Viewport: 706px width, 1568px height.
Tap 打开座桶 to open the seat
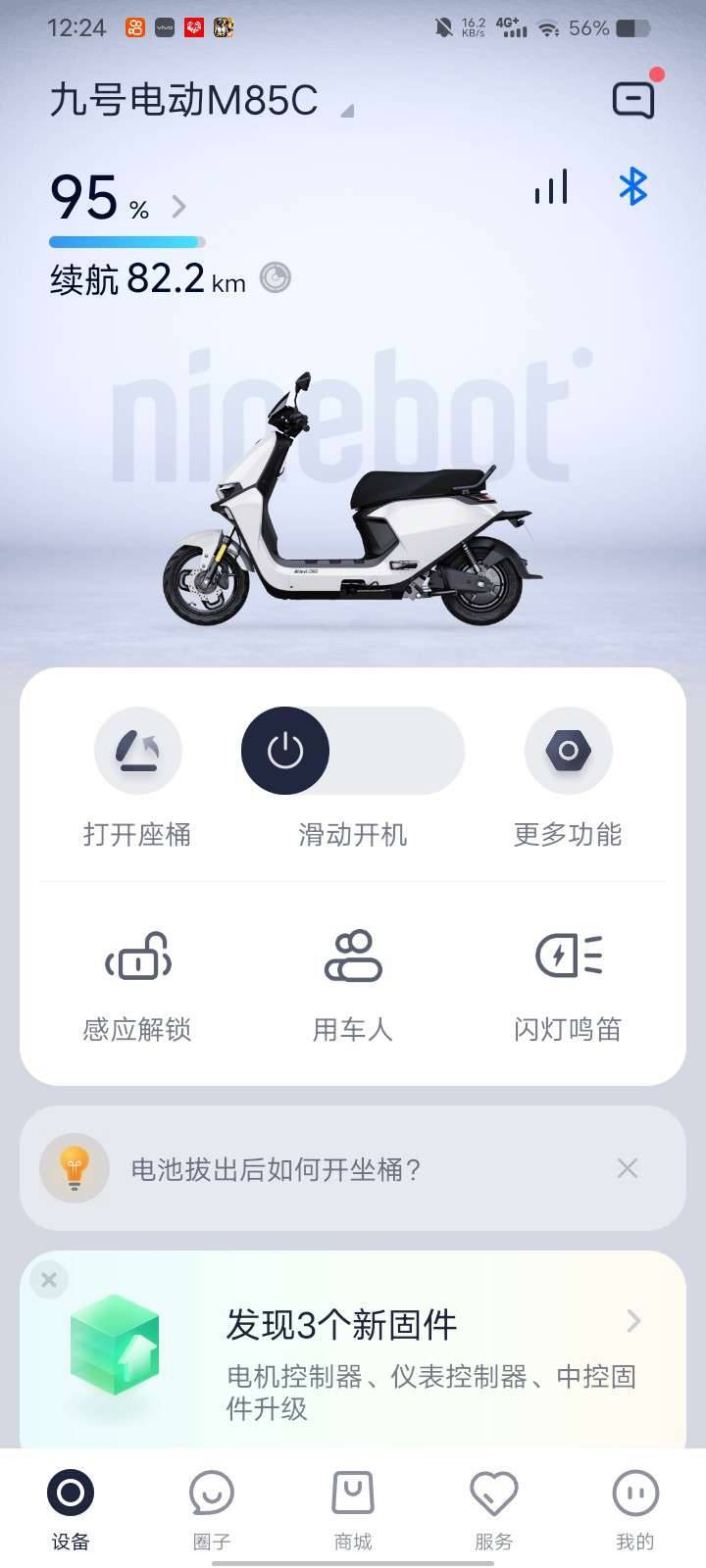pyautogui.click(x=137, y=751)
